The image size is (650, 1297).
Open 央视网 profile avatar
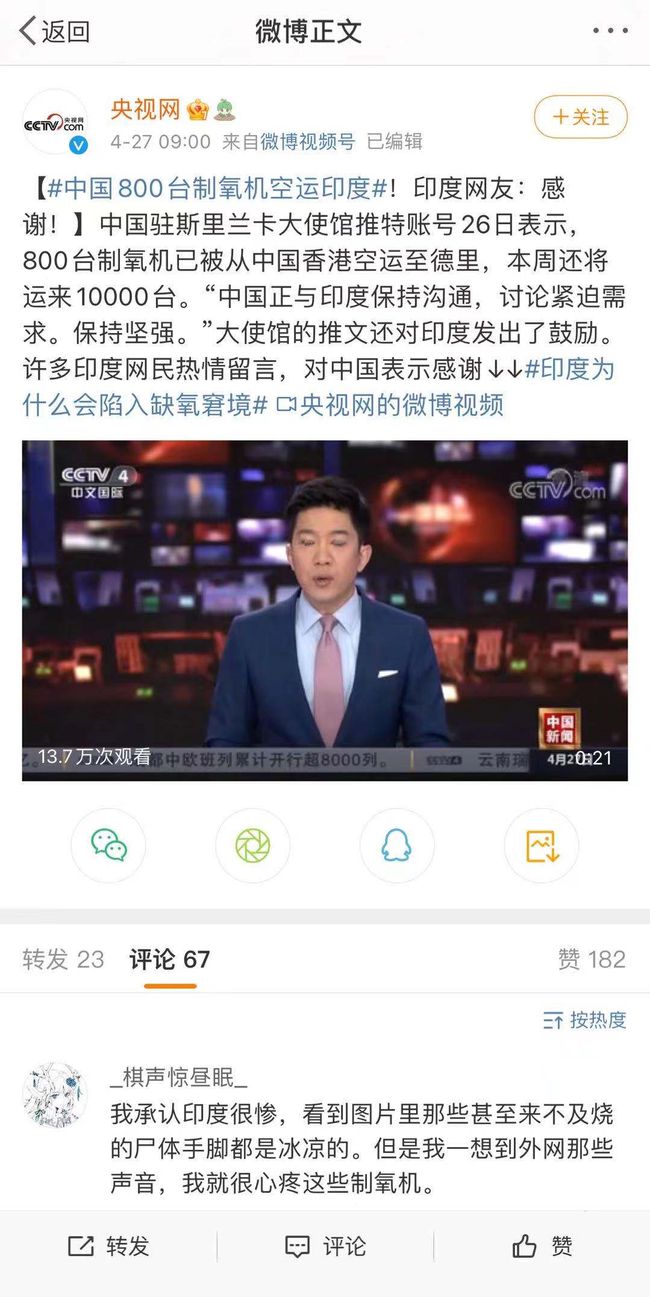(x=54, y=122)
